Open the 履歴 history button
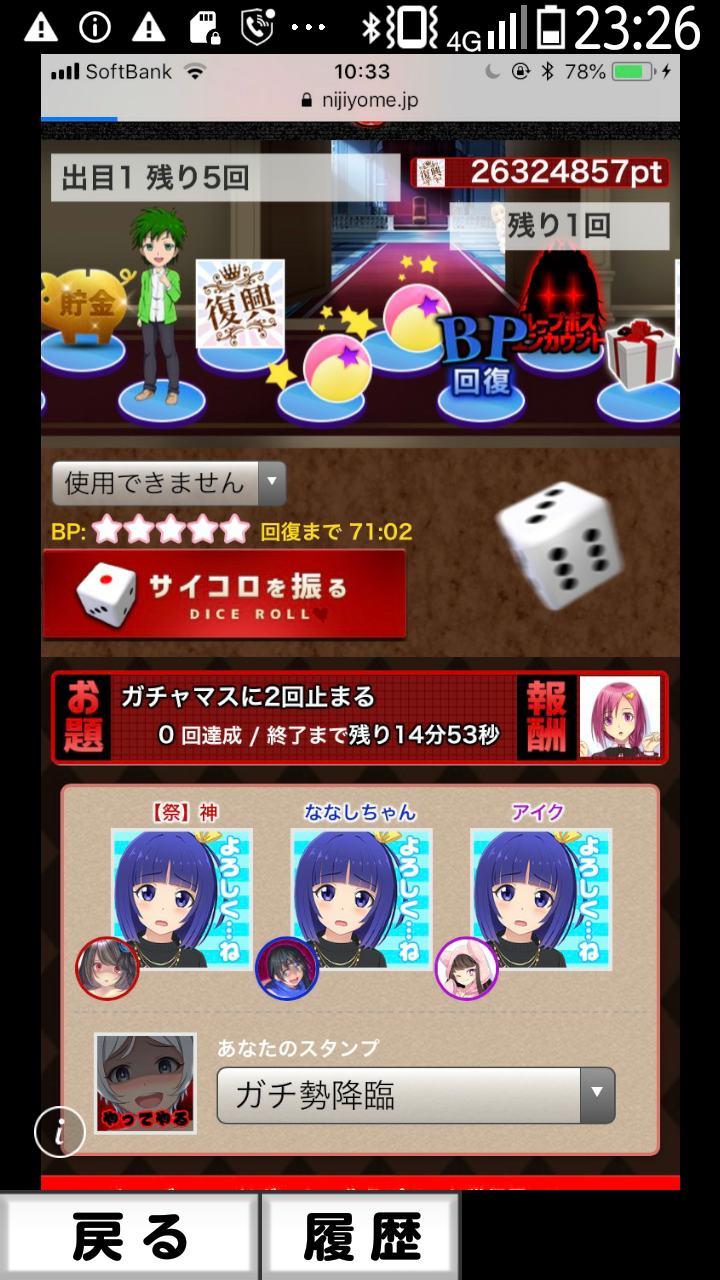 pyautogui.click(x=361, y=1238)
